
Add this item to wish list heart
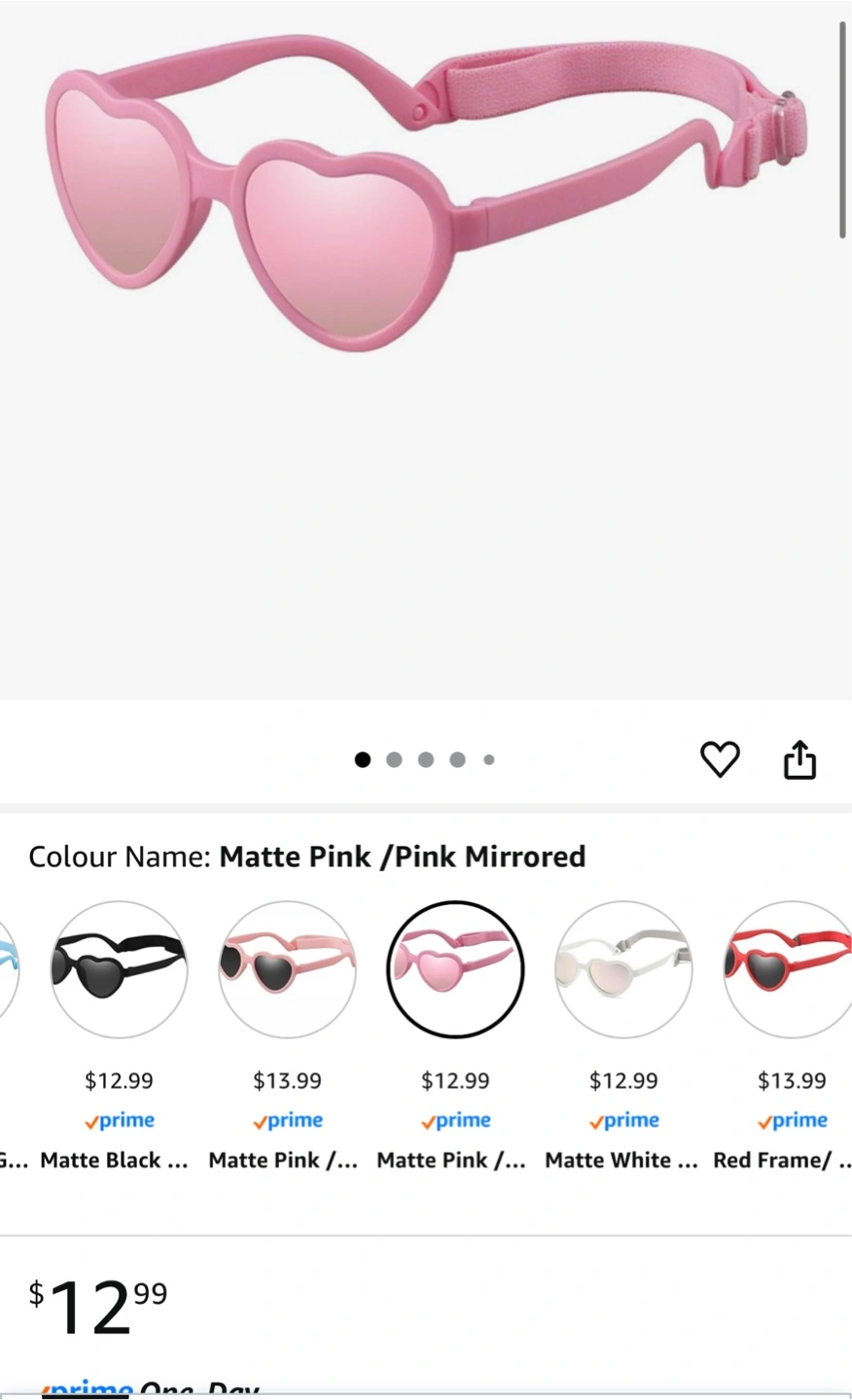click(720, 759)
